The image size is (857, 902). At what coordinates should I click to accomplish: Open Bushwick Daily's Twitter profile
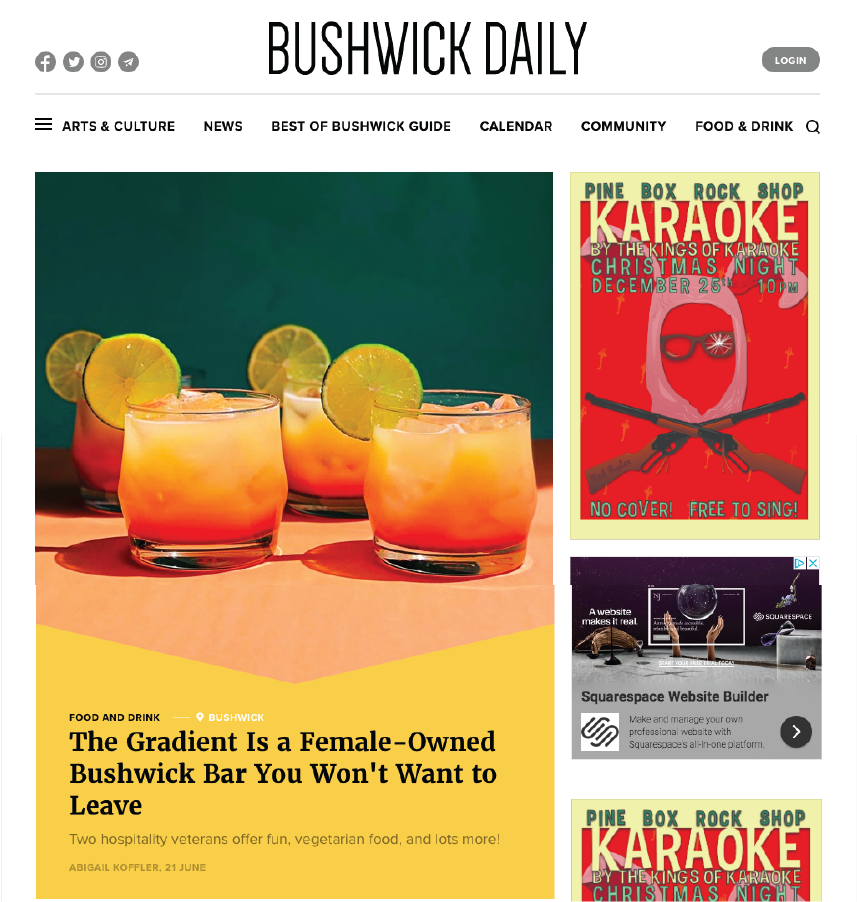(x=73, y=62)
